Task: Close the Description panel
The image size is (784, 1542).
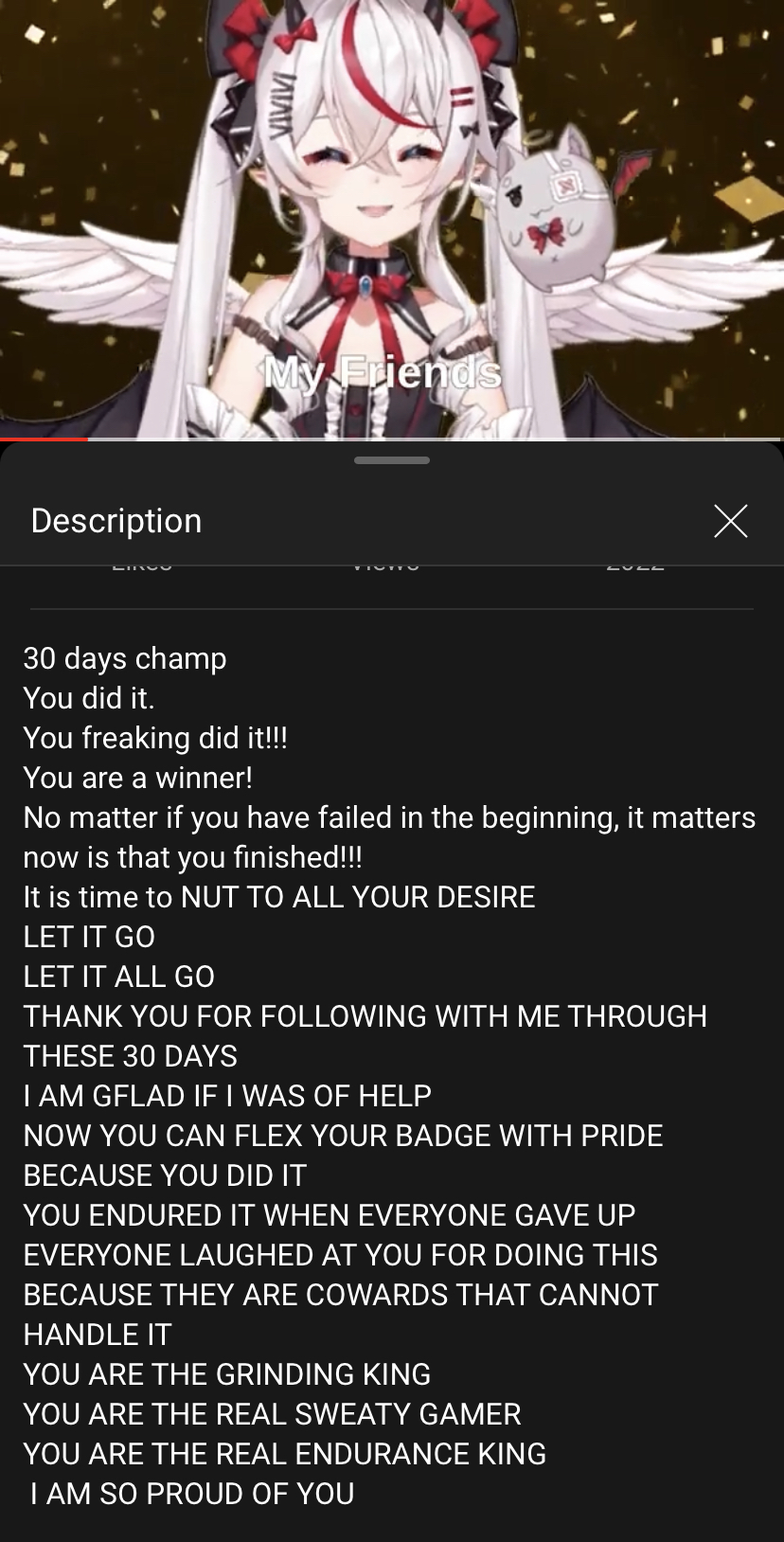Action: point(730,521)
